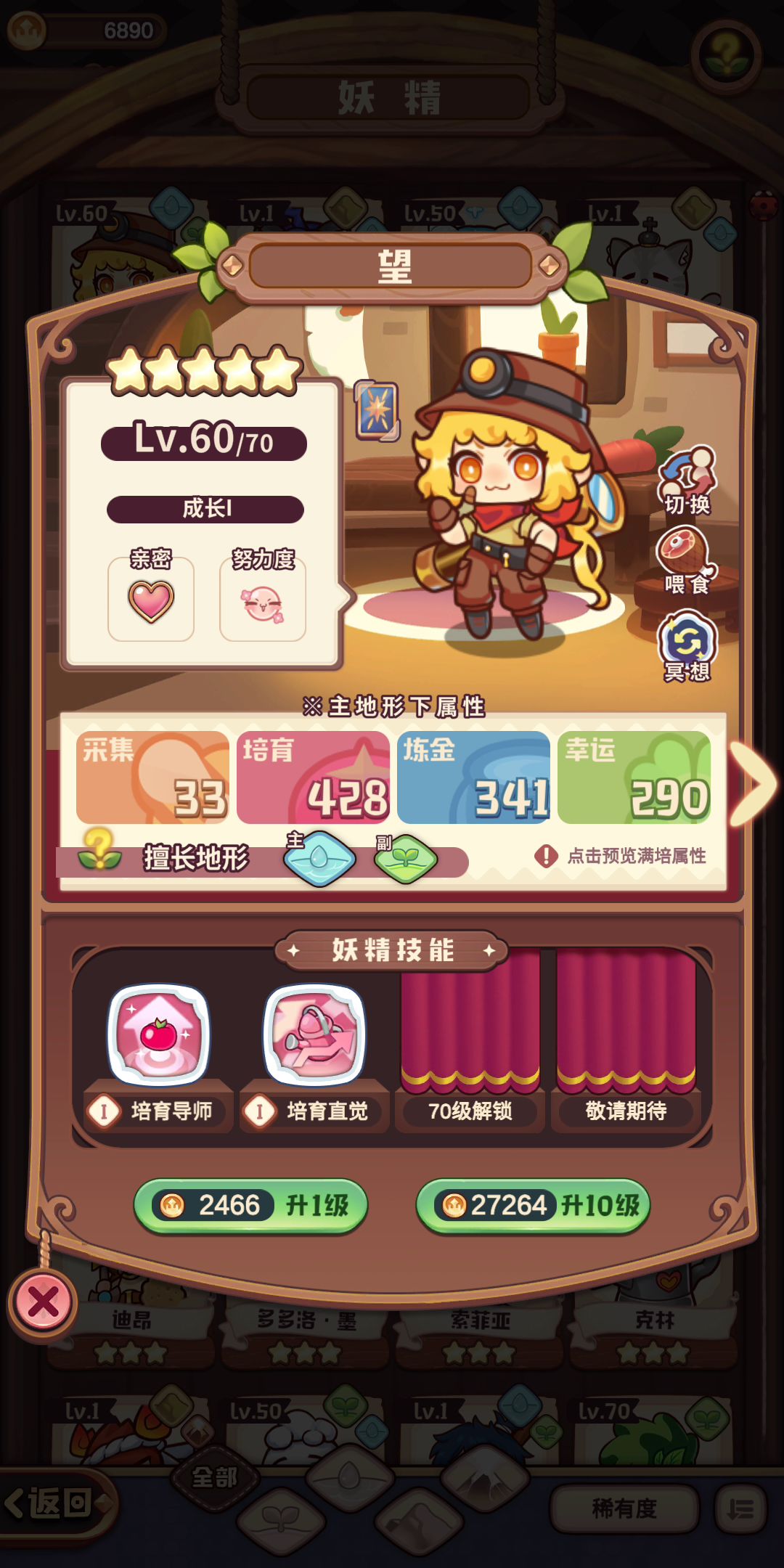
Task: Start 冥想 meditation
Action: tap(687, 646)
